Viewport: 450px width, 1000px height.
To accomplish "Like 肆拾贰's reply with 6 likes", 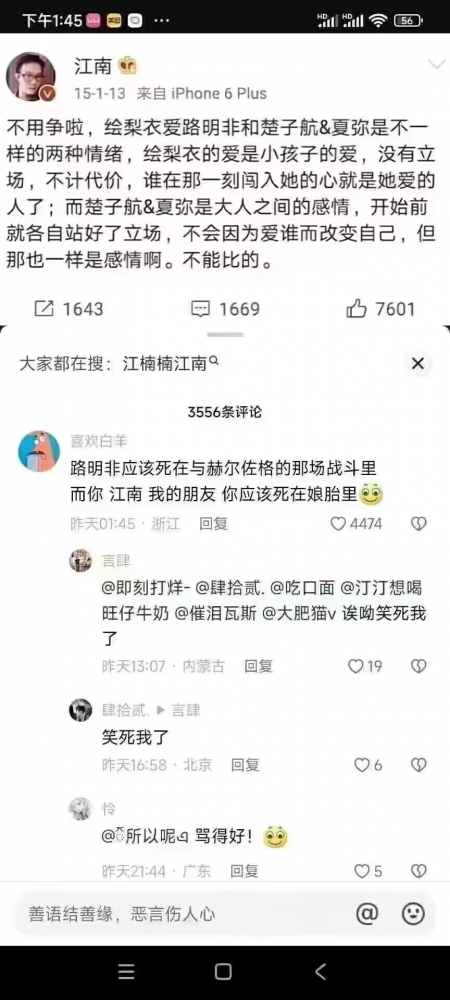I will (368, 765).
